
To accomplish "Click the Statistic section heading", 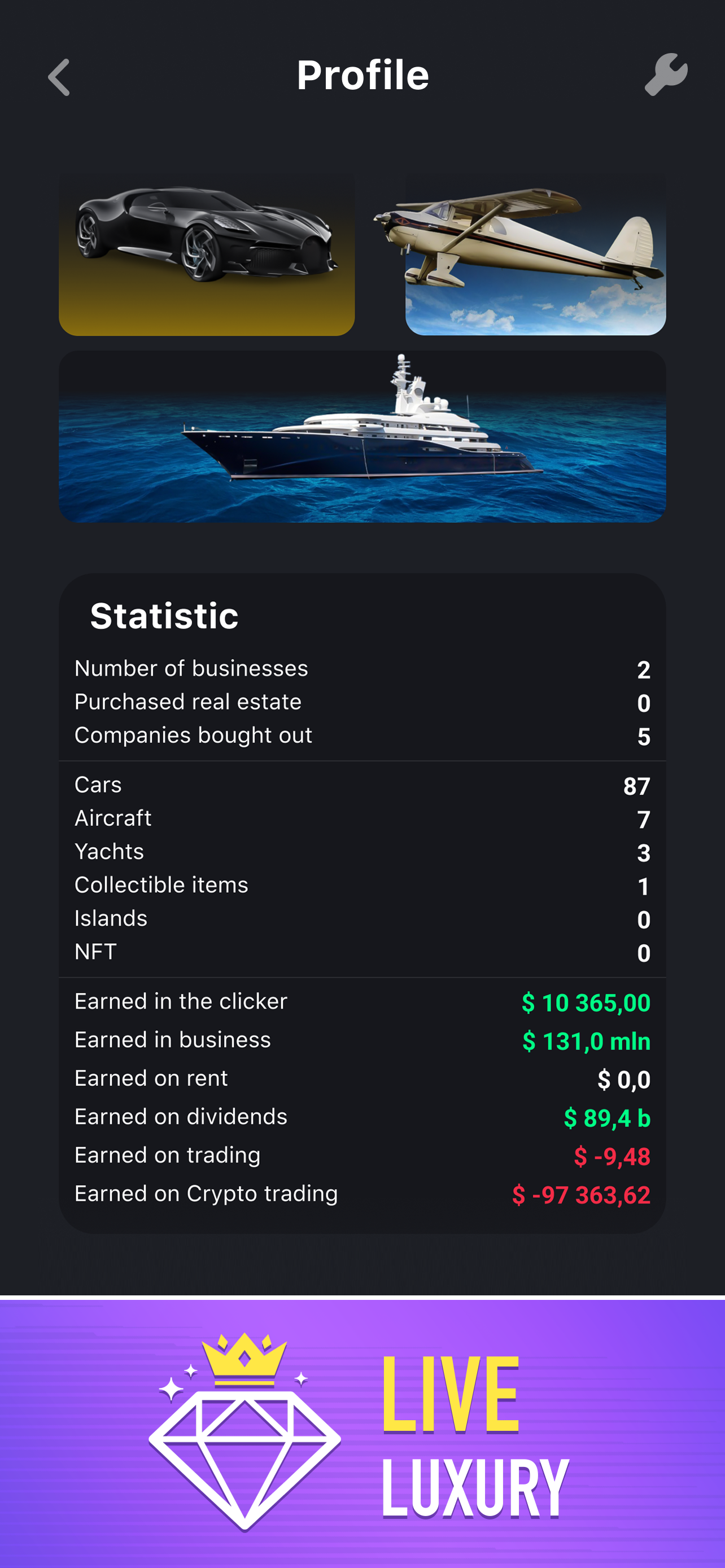I will (164, 616).
